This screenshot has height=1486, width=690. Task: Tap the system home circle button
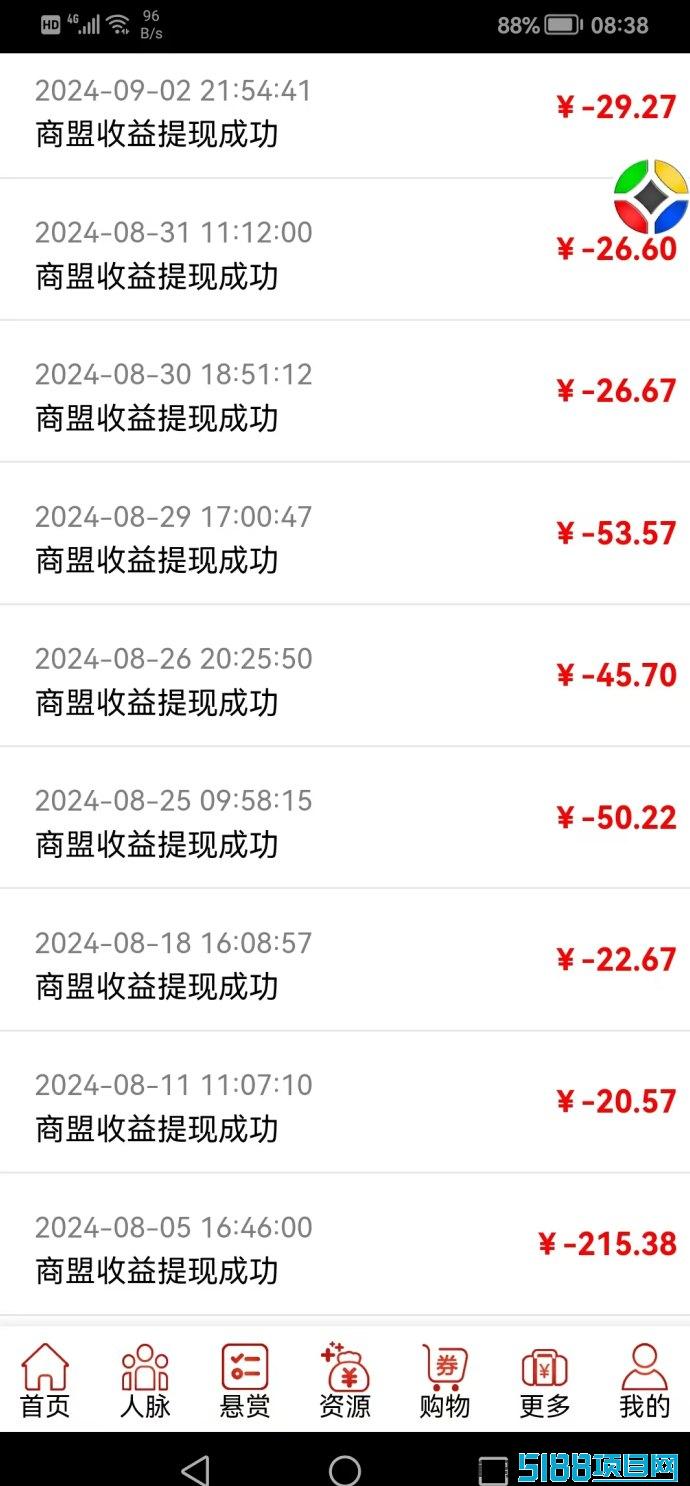pos(345,1469)
